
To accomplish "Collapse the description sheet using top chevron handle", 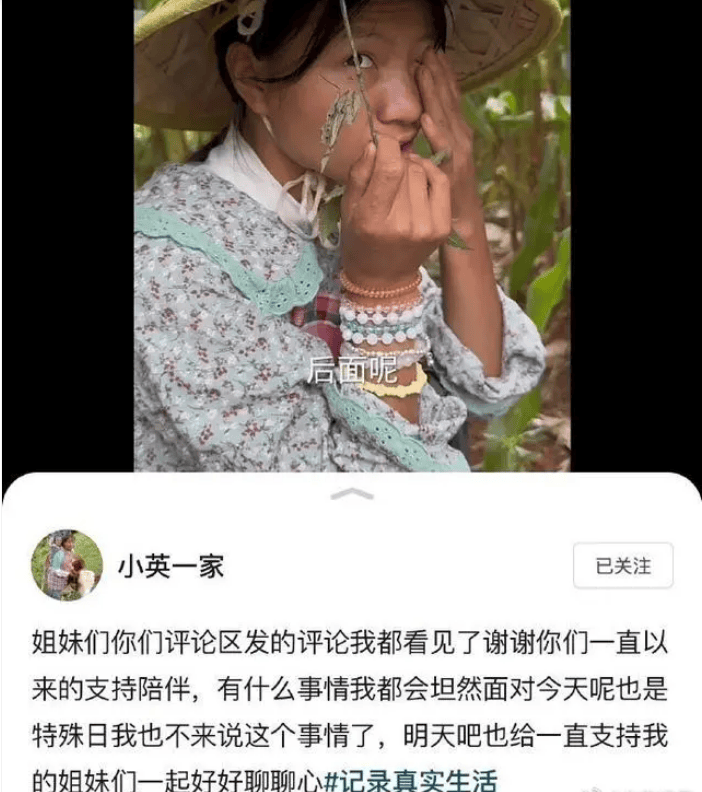I will [x=351, y=494].
